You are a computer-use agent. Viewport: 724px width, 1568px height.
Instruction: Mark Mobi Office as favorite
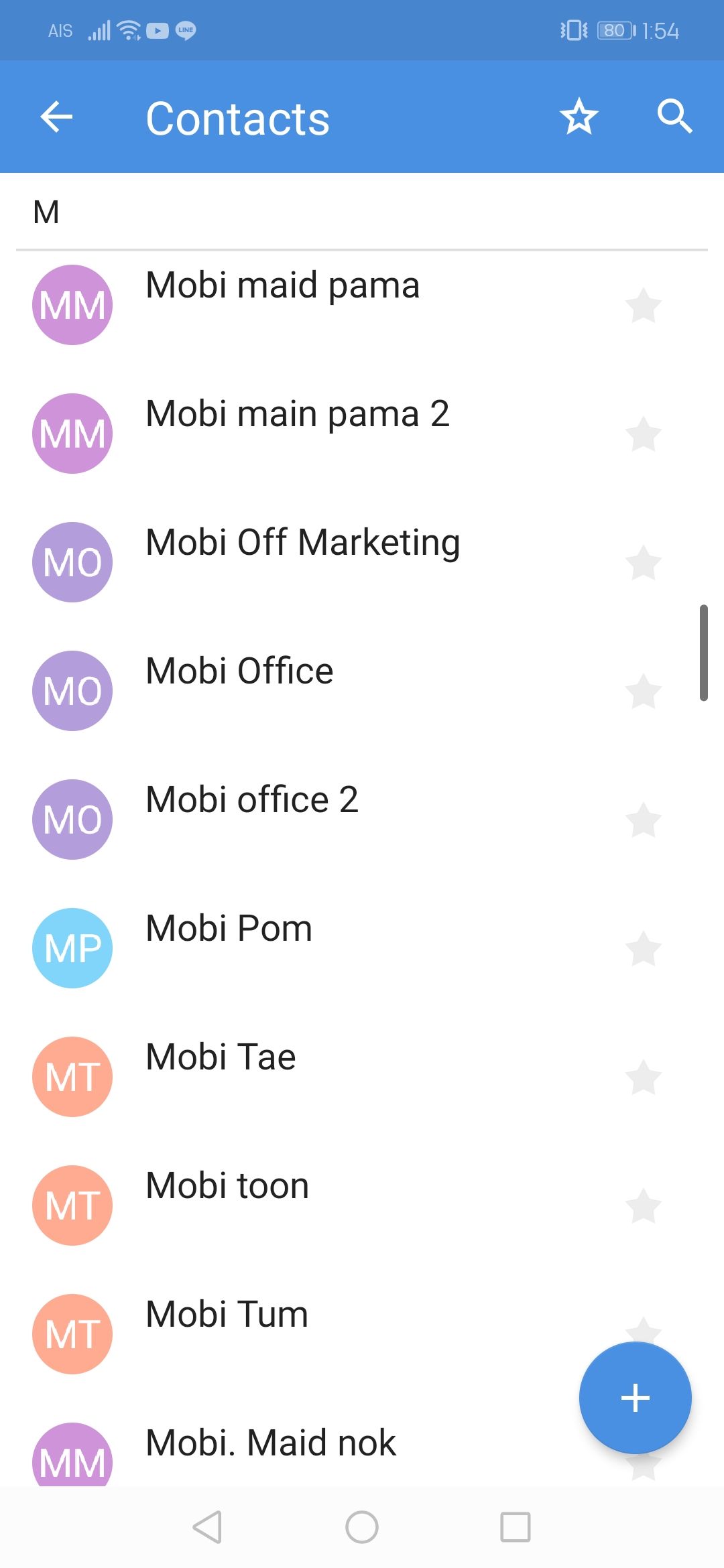[643, 692]
